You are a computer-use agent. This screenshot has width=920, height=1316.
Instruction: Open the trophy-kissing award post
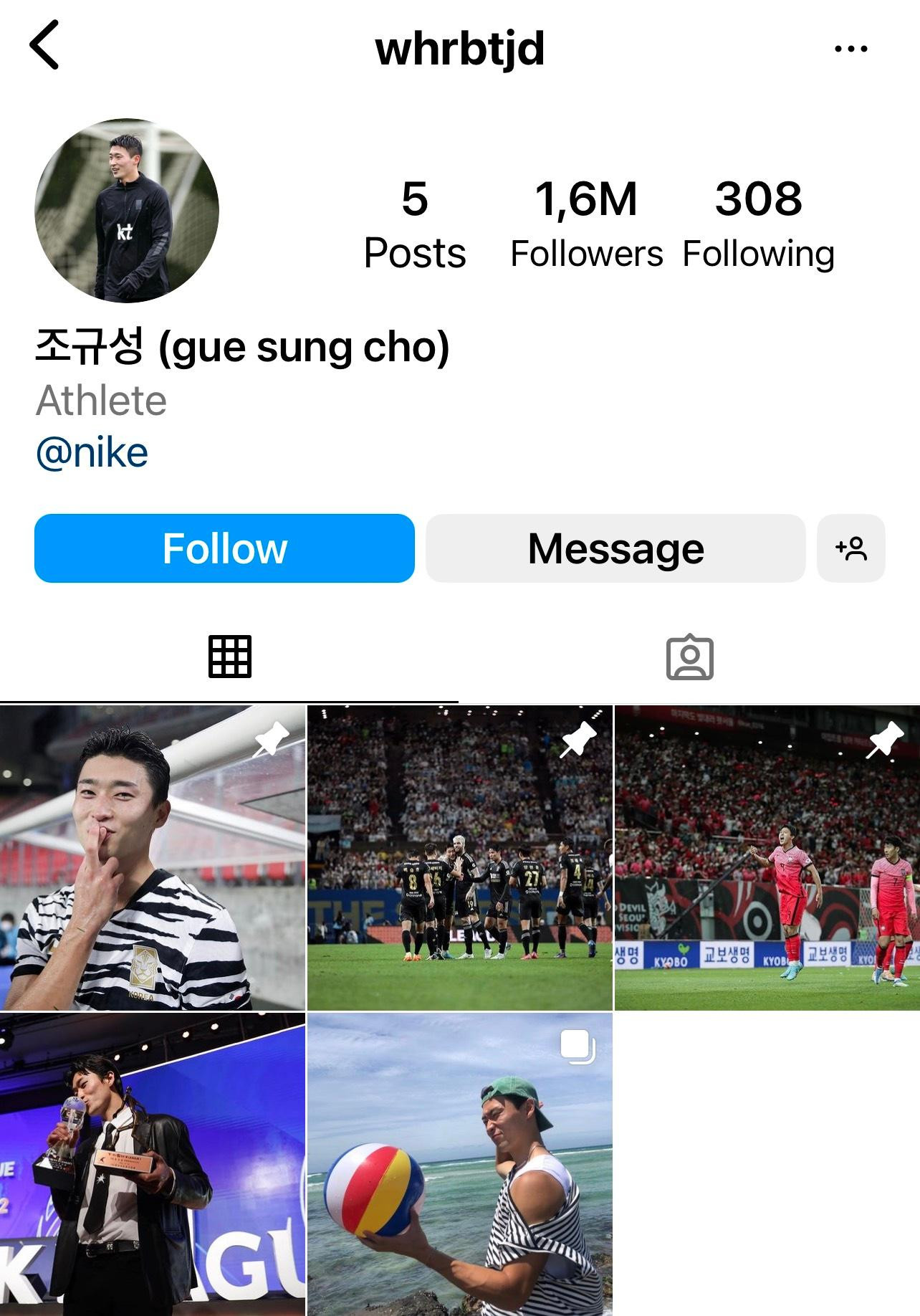click(x=153, y=1164)
